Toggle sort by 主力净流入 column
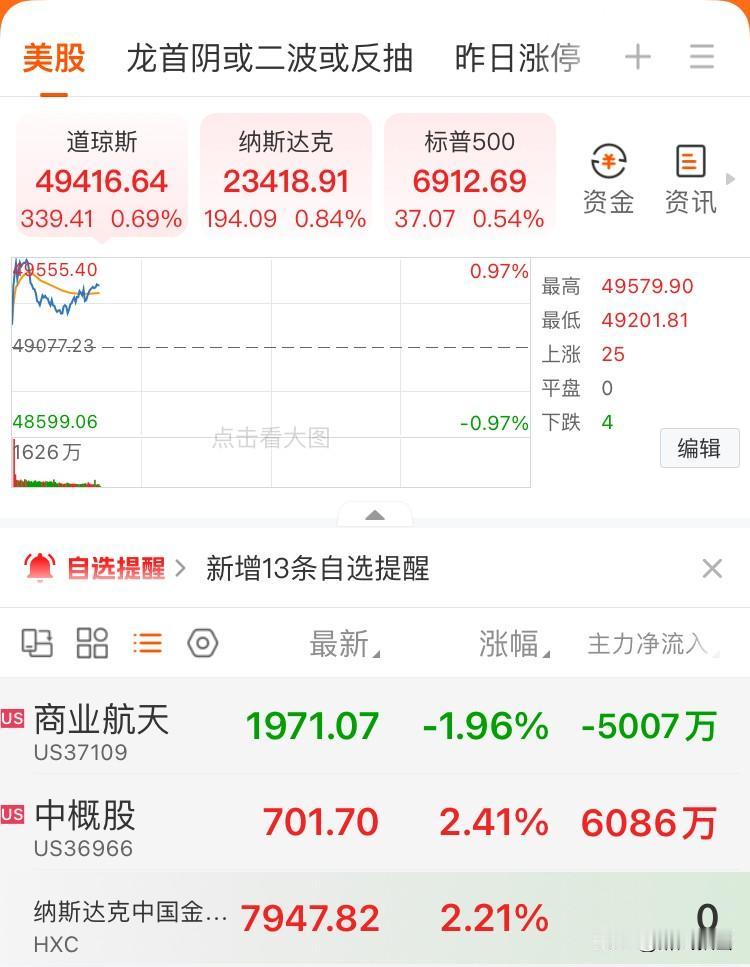 pos(650,643)
